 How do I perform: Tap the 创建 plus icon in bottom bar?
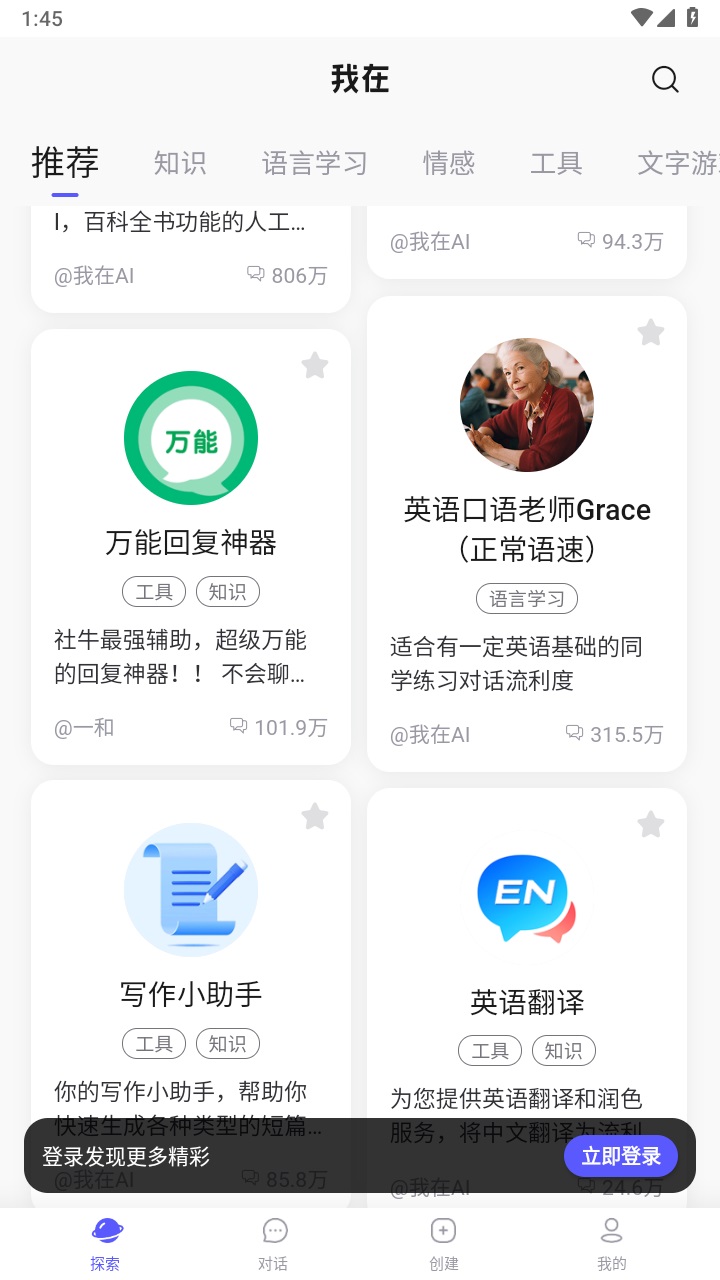click(x=443, y=1230)
